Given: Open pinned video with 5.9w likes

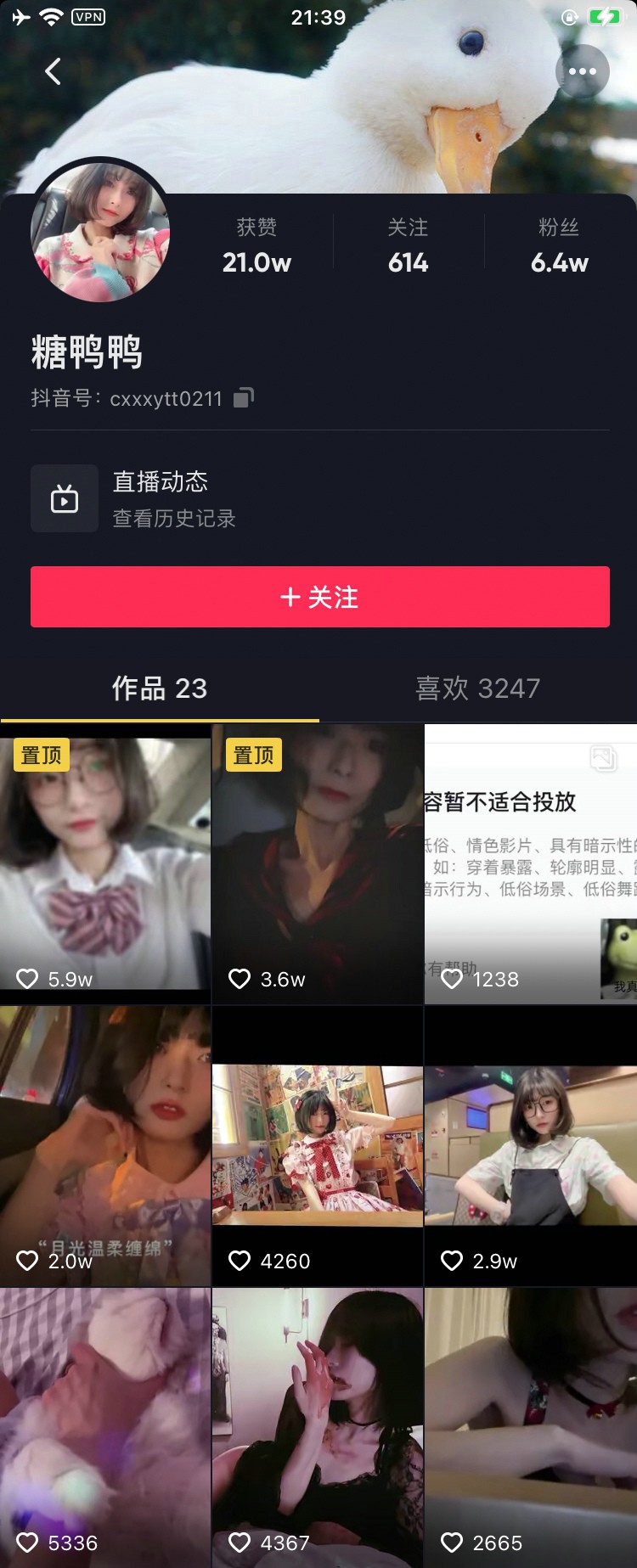Looking at the screenshot, I should (105, 864).
